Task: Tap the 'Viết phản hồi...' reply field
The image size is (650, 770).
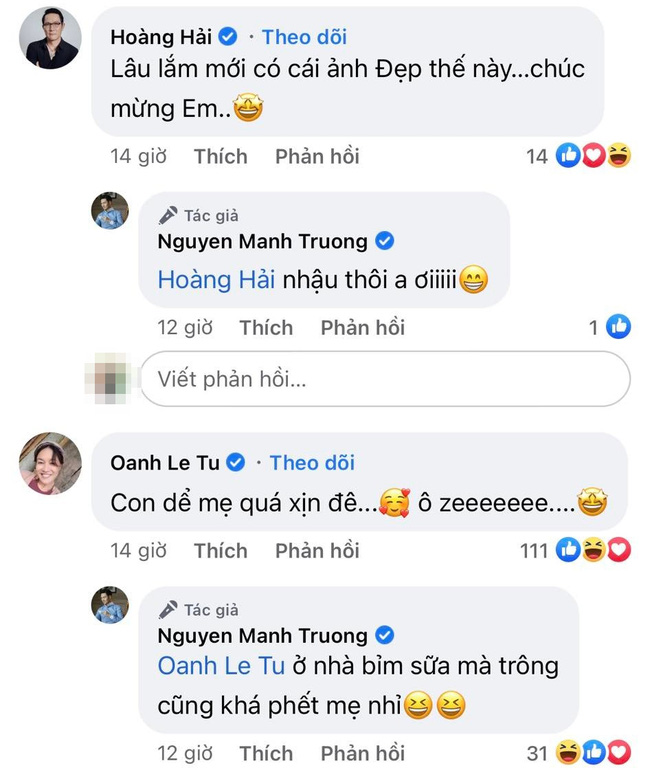Action: point(385,379)
